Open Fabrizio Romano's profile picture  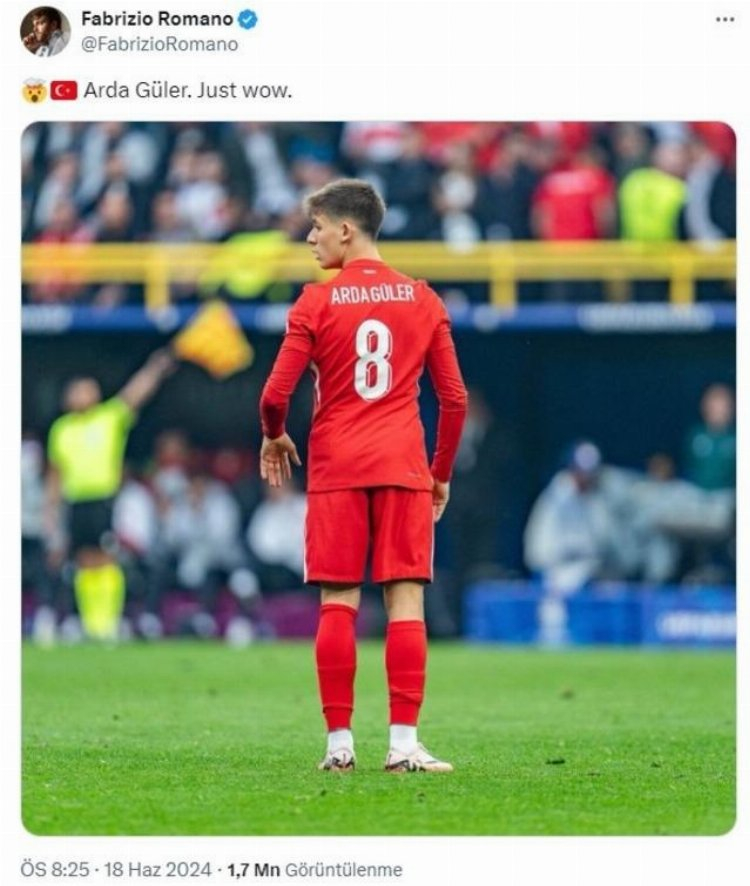point(45,31)
